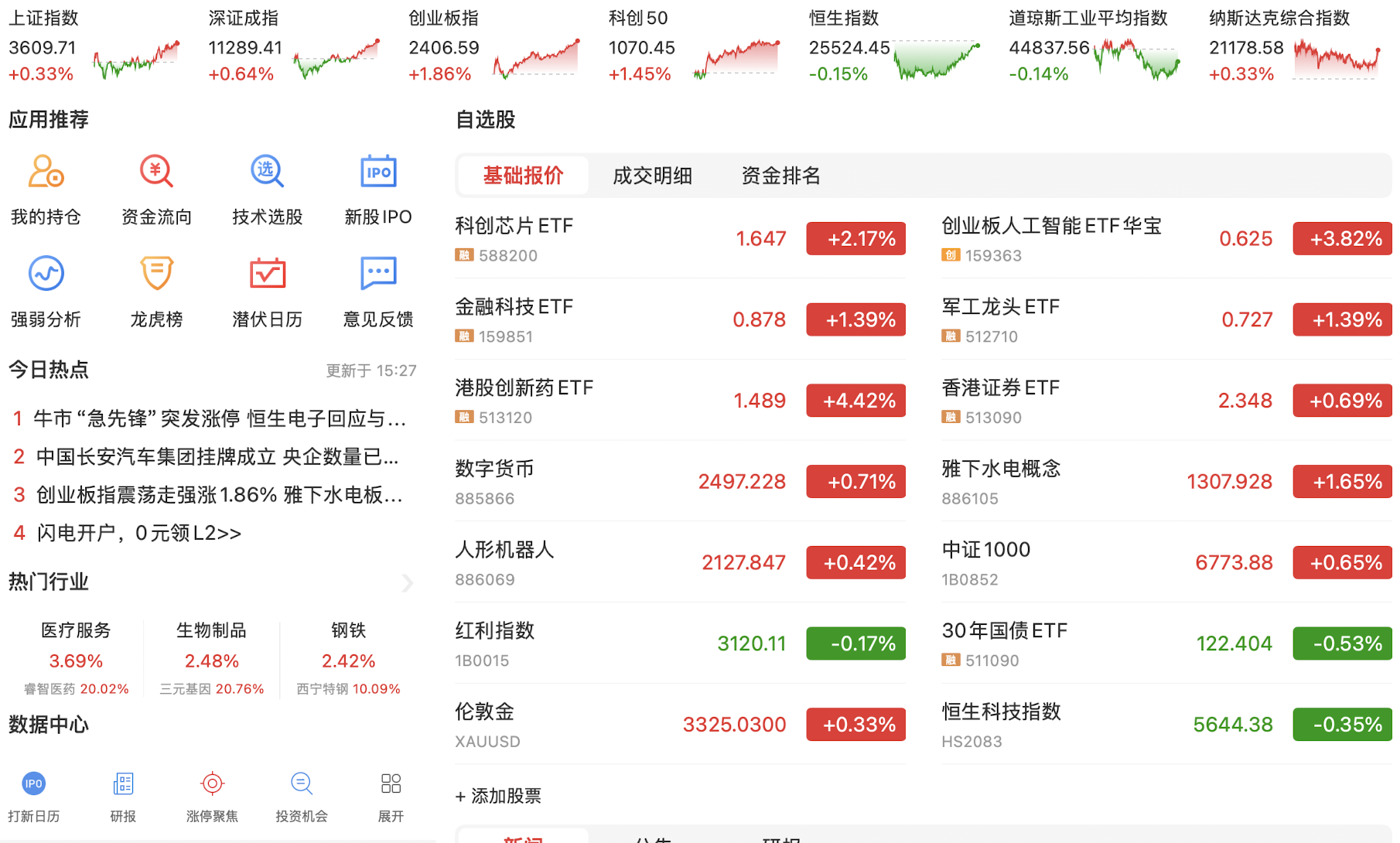Switch to 成交明细 tab

(652, 176)
